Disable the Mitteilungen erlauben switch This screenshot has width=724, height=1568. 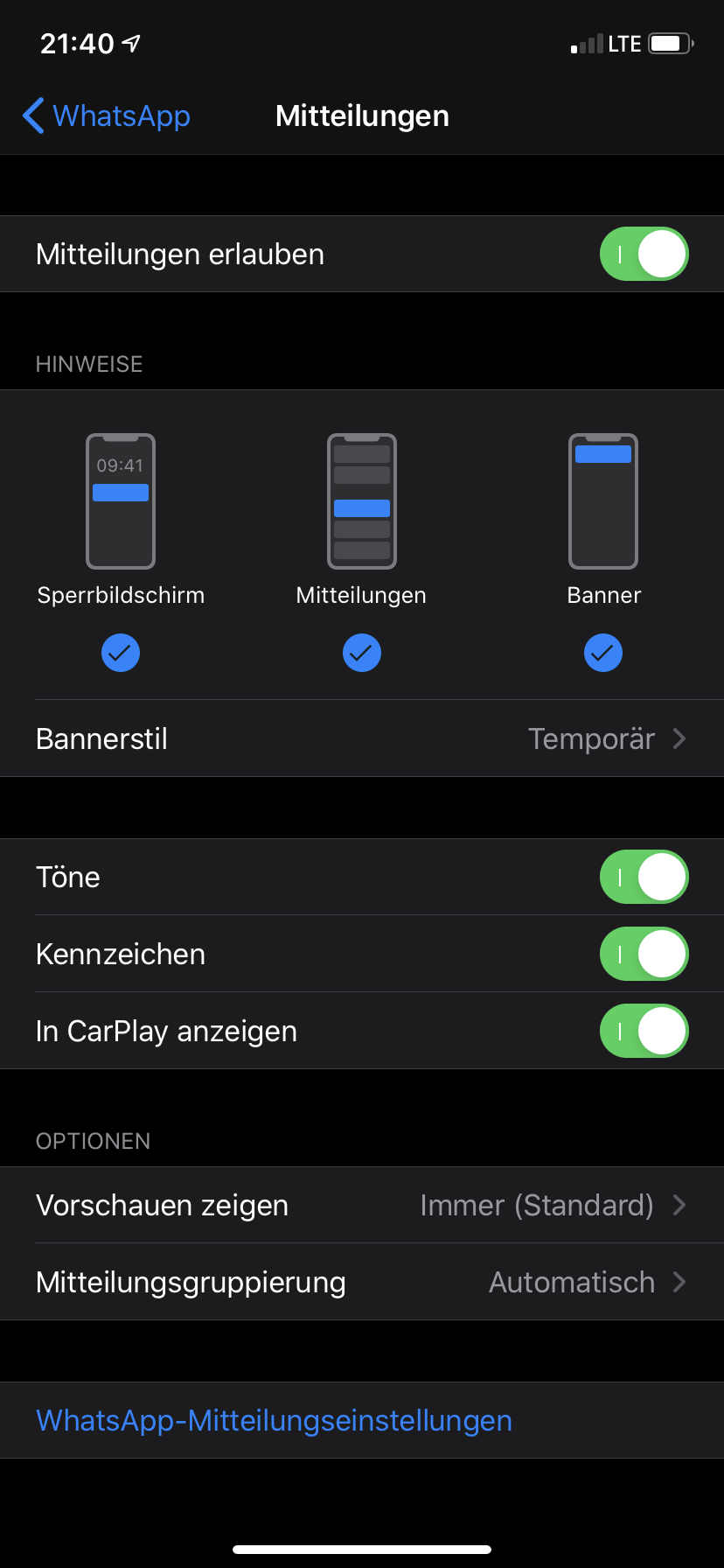click(644, 255)
